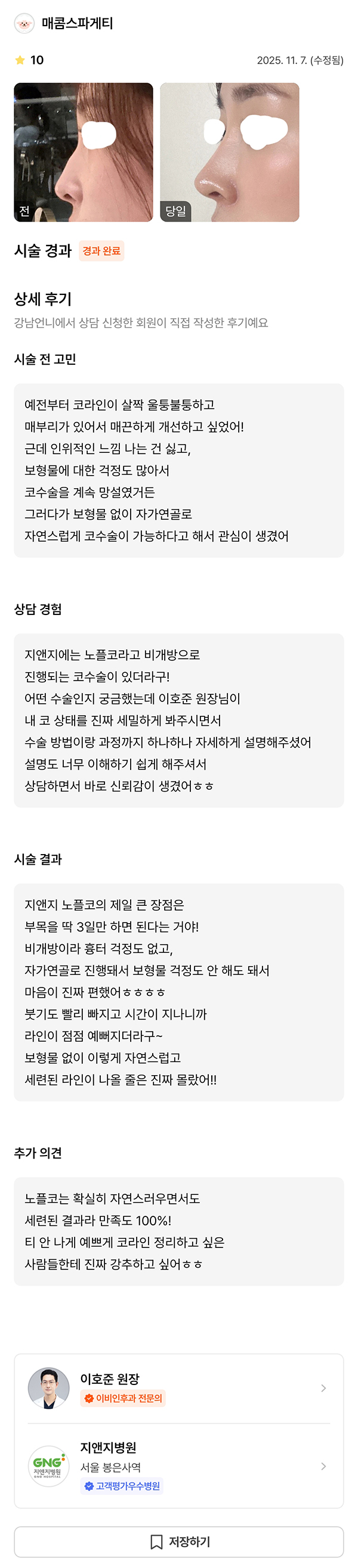View 매콤스파게티 reviewer profile
The width and height of the screenshot is (358, 1568).
click(x=63, y=24)
